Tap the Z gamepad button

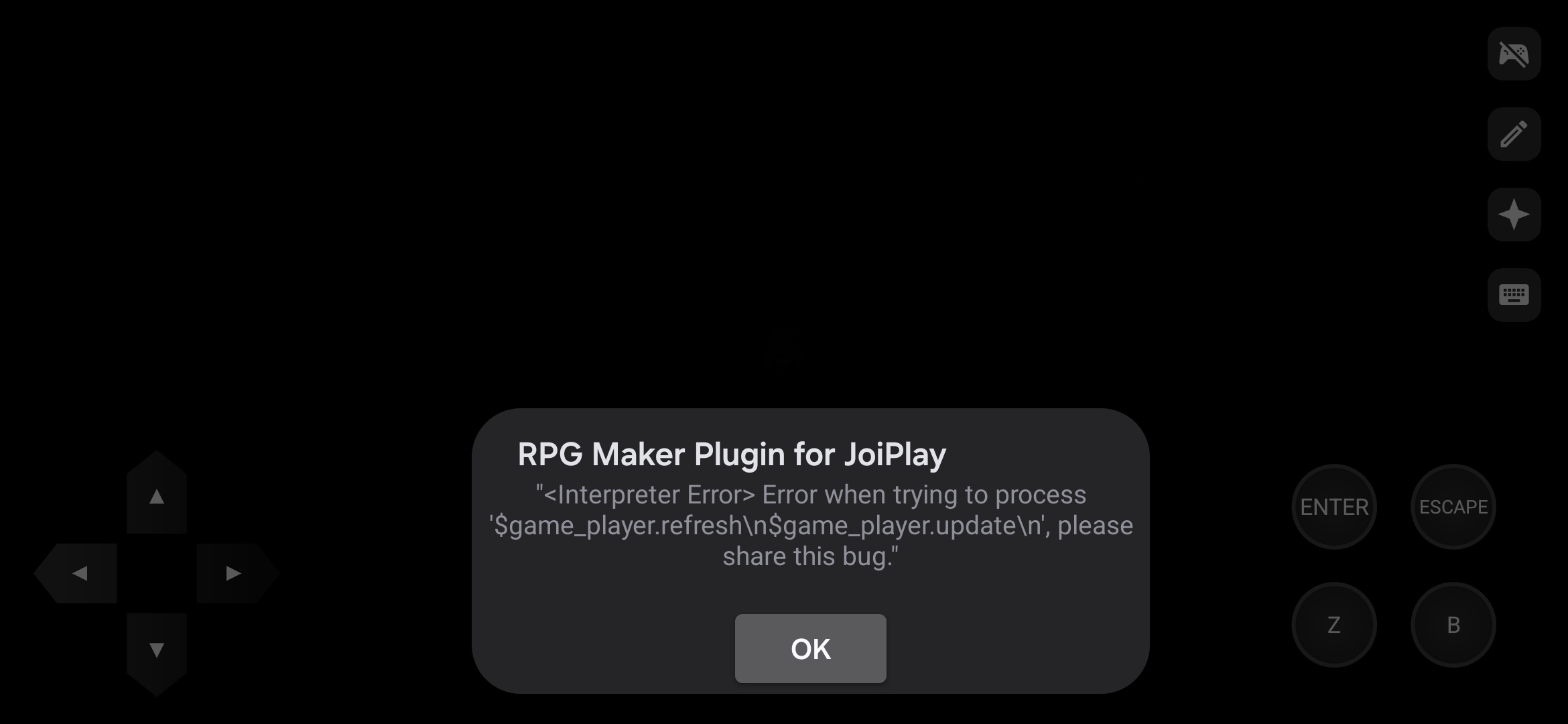1333,625
